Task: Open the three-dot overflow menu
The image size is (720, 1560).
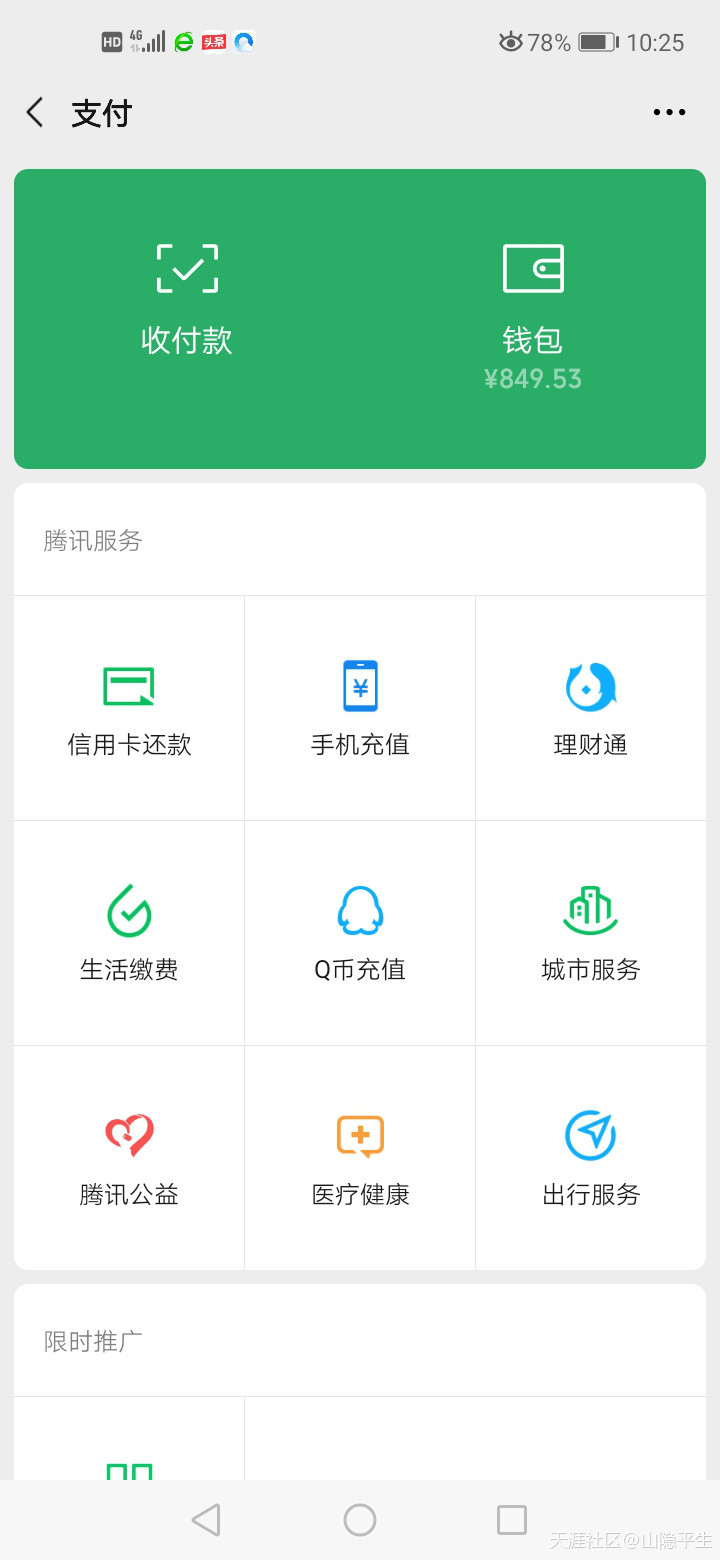Action: (669, 112)
